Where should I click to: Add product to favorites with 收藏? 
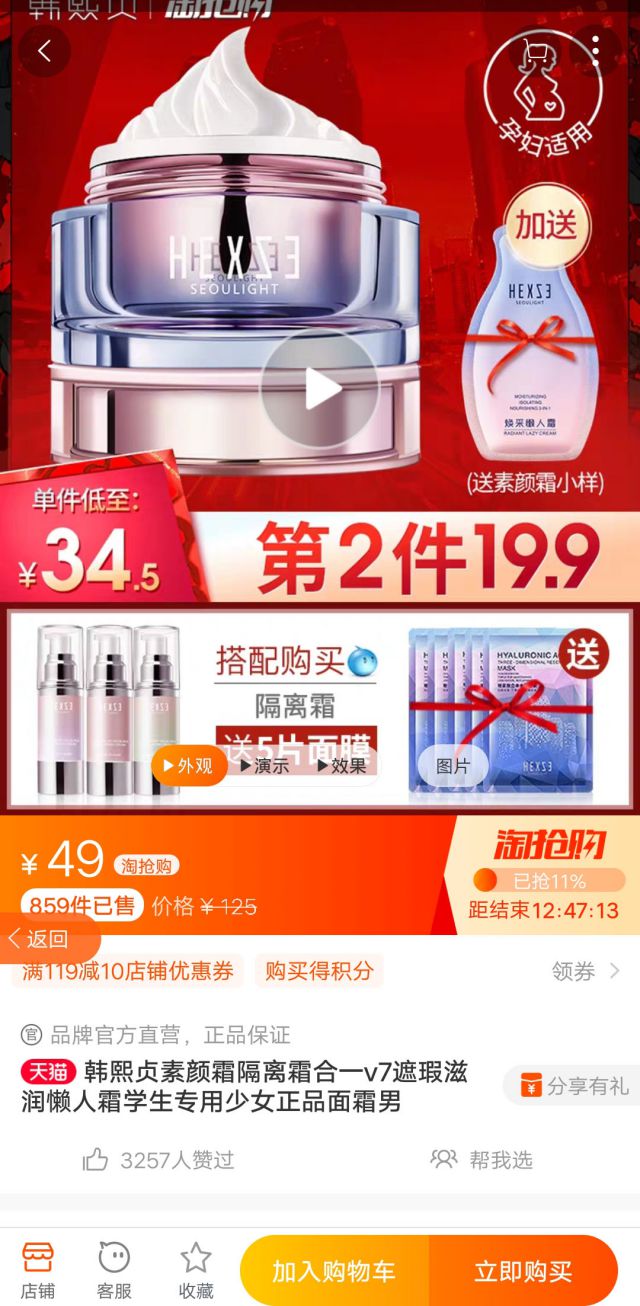pos(196,1269)
